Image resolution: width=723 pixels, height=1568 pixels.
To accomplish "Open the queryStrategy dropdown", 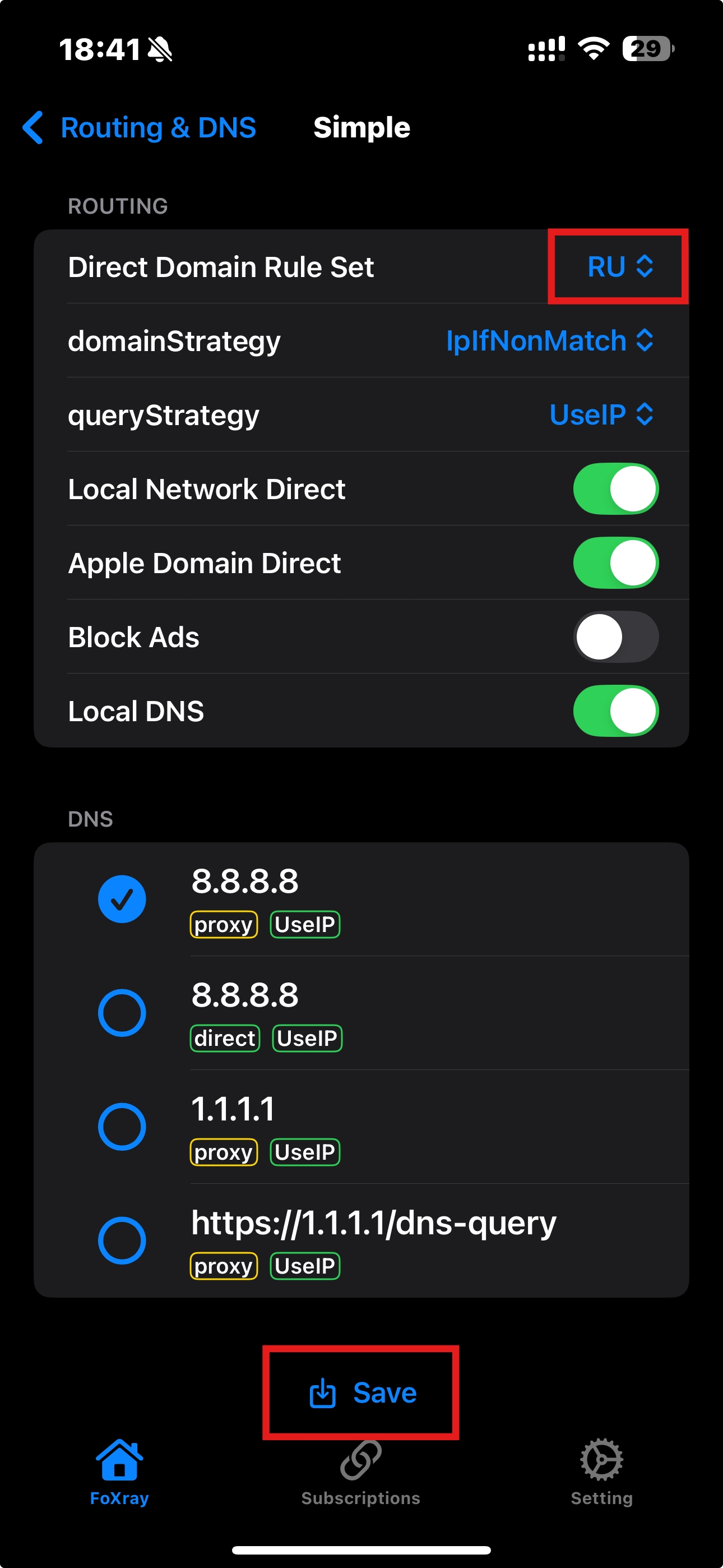I will click(601, 415).
